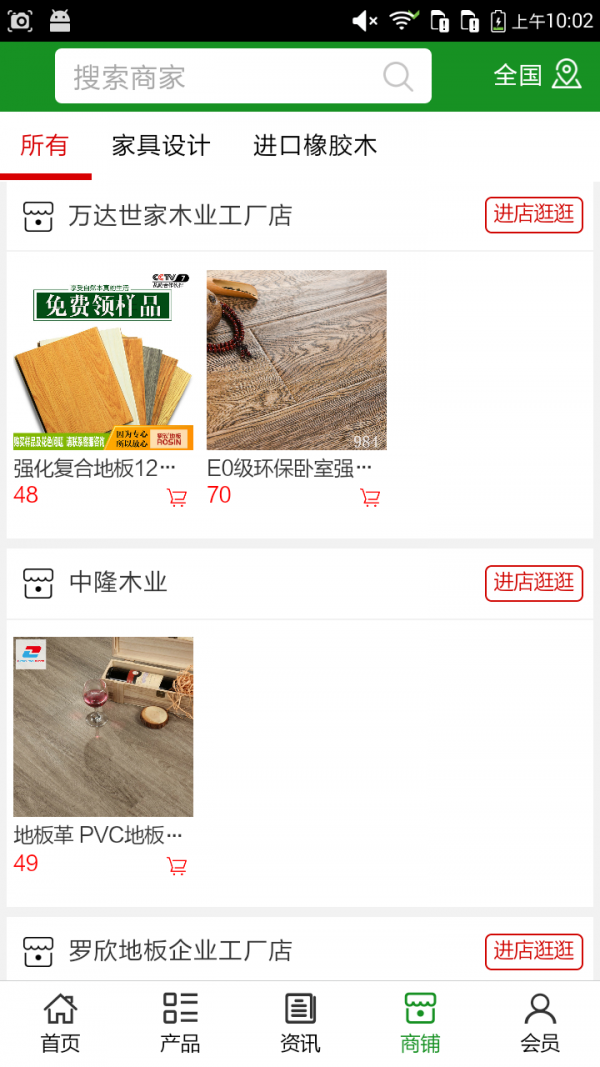This screenshot has height=1067, width=600.
Task: Add the 70 yuan flooring to cart
Action: [370, 497]
